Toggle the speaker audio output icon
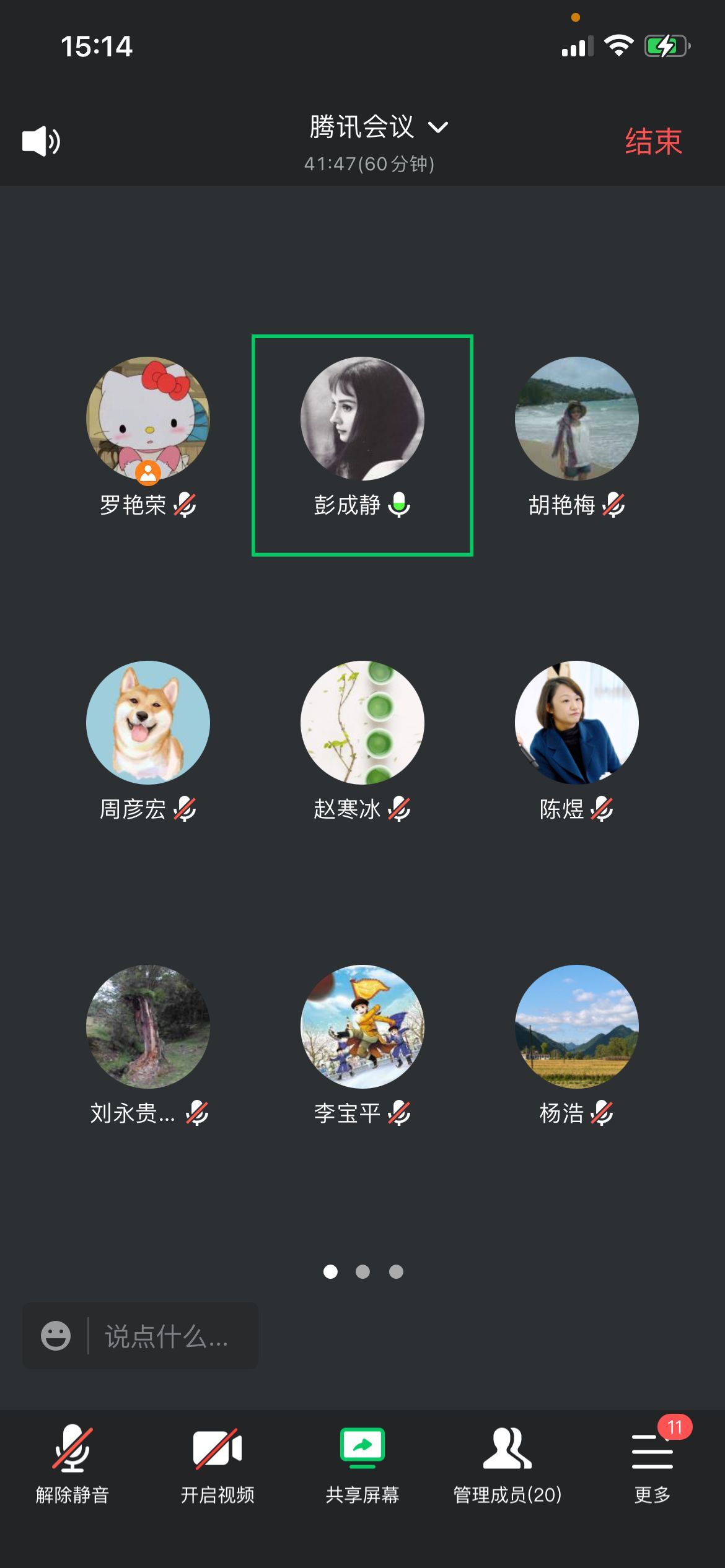Screen dimensions: 725x1568 point(41,141)
